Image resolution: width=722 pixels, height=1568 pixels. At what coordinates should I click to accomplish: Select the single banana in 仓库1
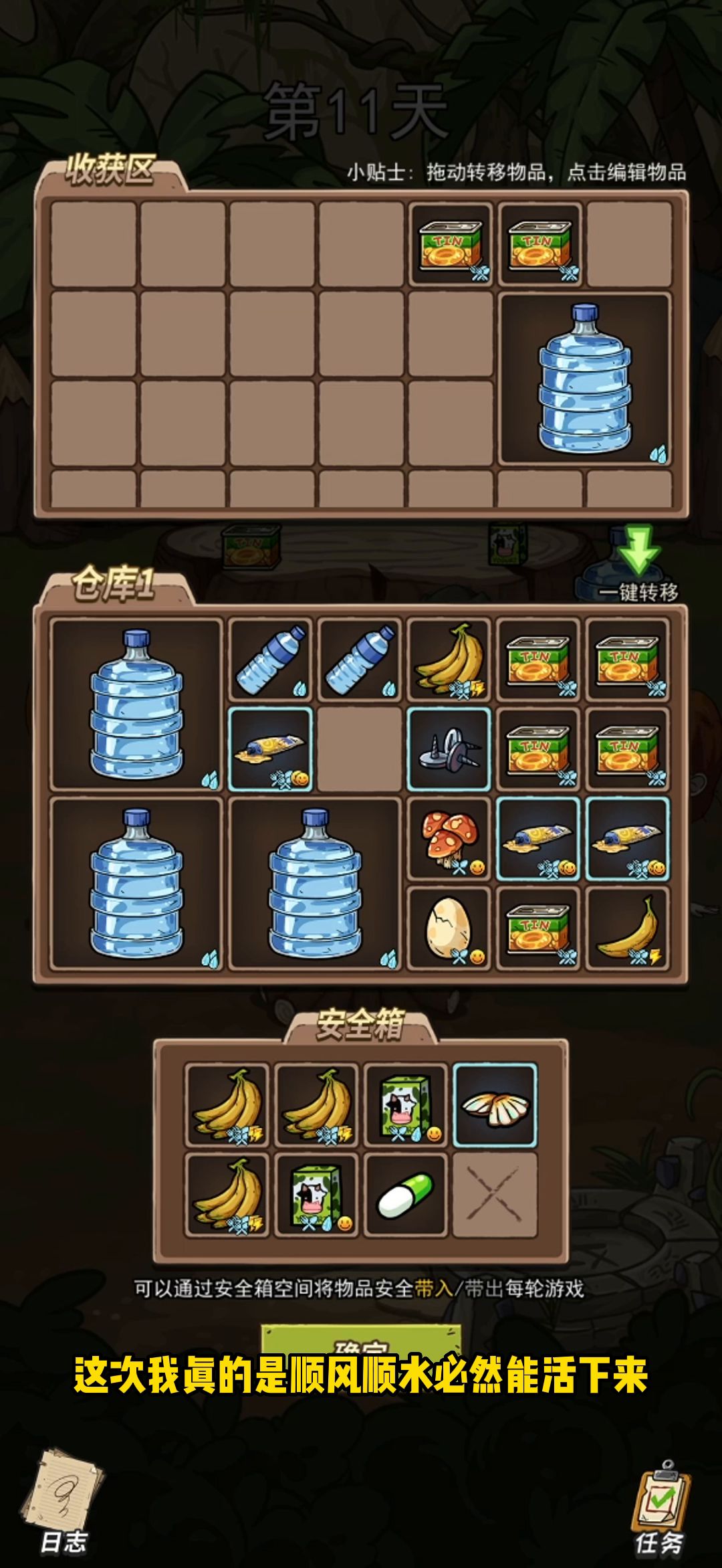pos(627,928)
